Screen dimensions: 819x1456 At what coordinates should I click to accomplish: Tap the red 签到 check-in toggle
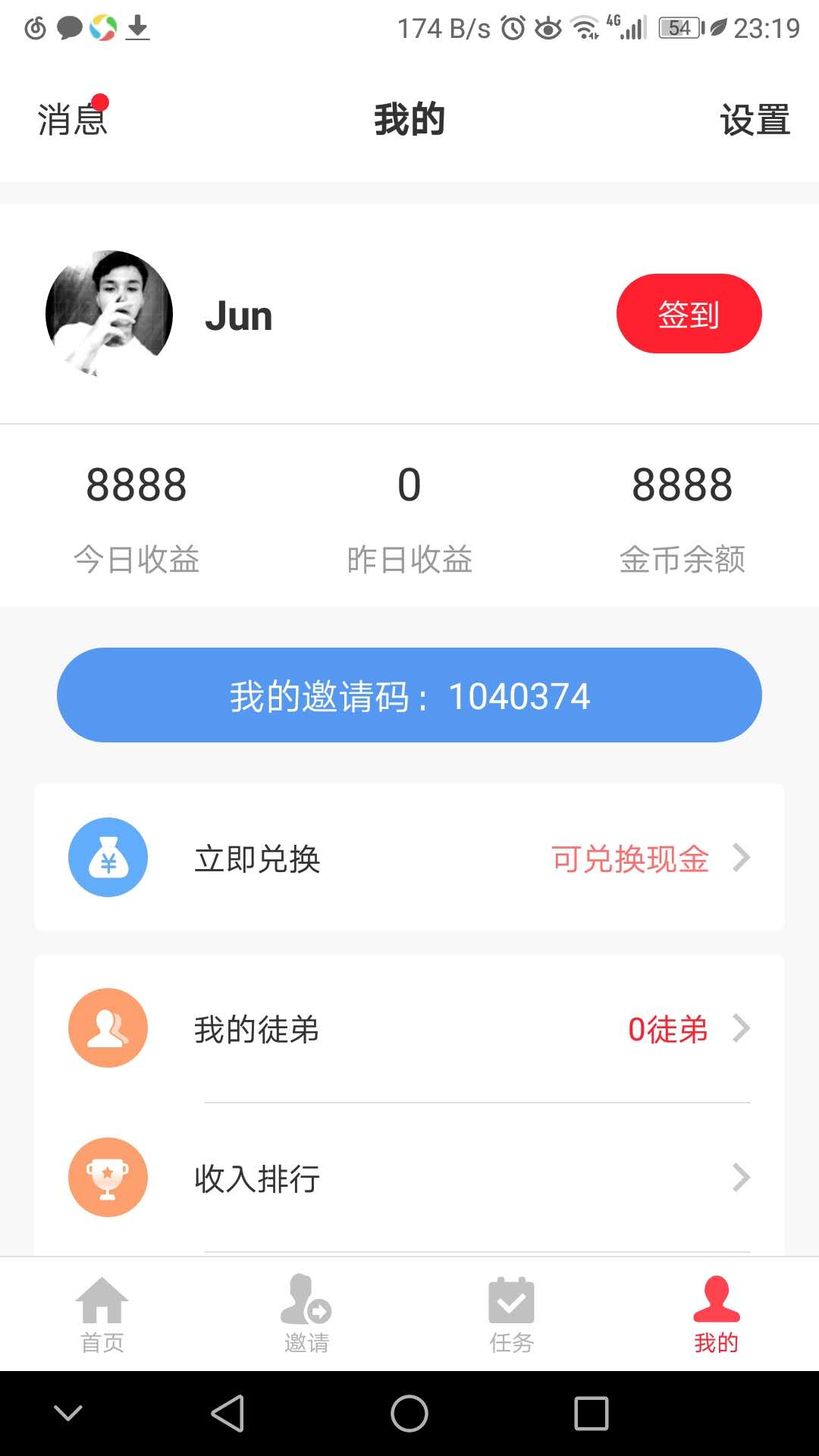pyautogui.click(x=689, y=312)
